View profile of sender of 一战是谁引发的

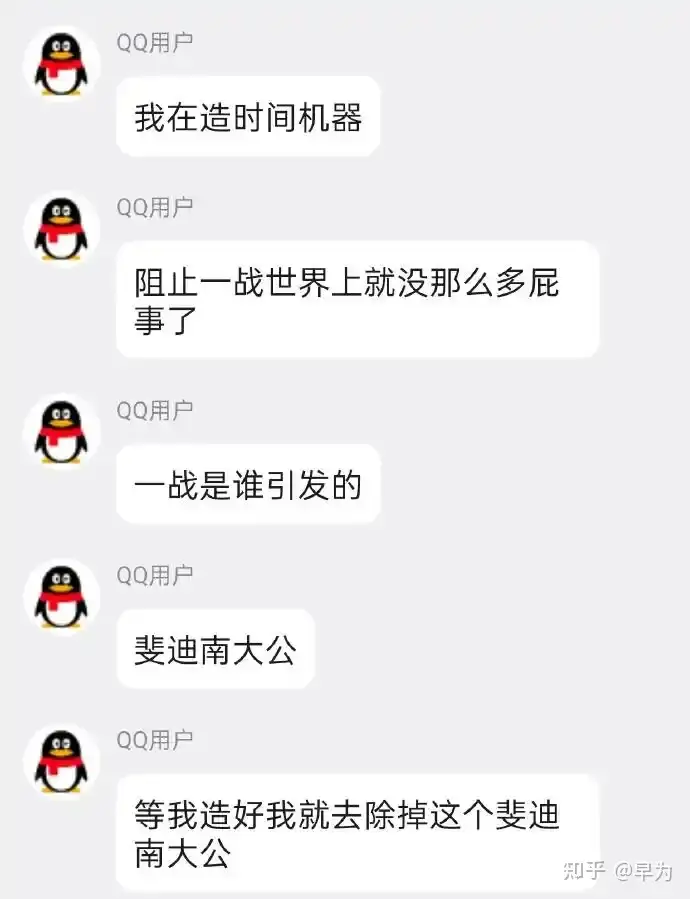tap(62, 431)
